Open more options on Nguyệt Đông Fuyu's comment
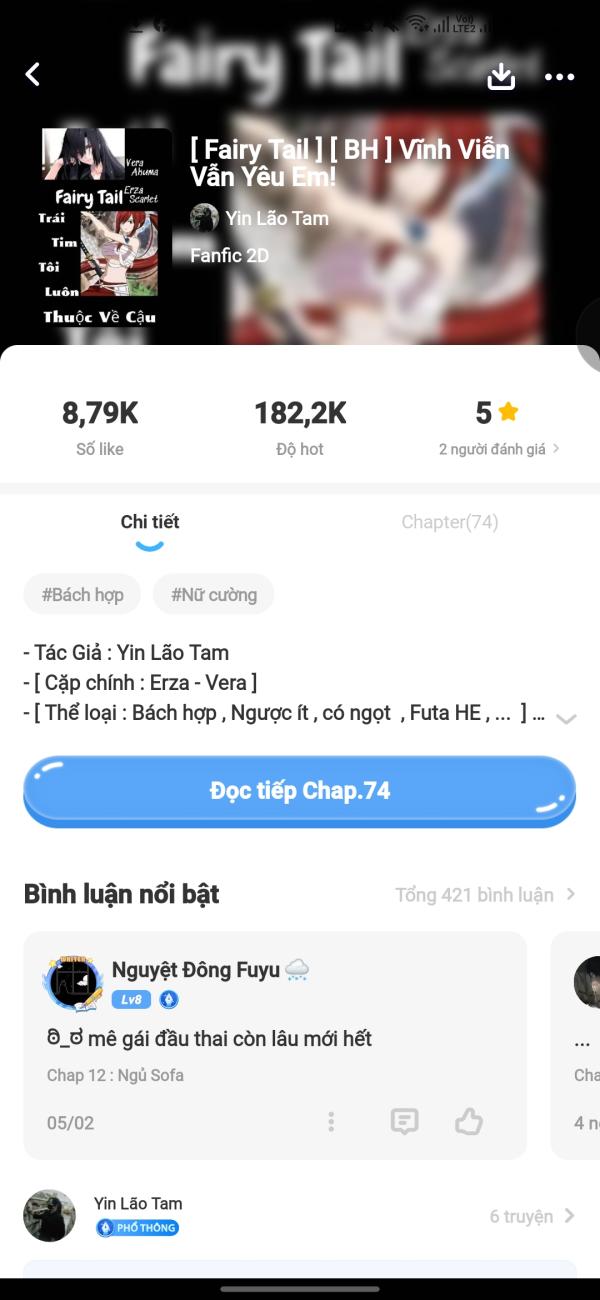Image resolution: width=600 pixels, height=1300 pixels. (331, 1122)
